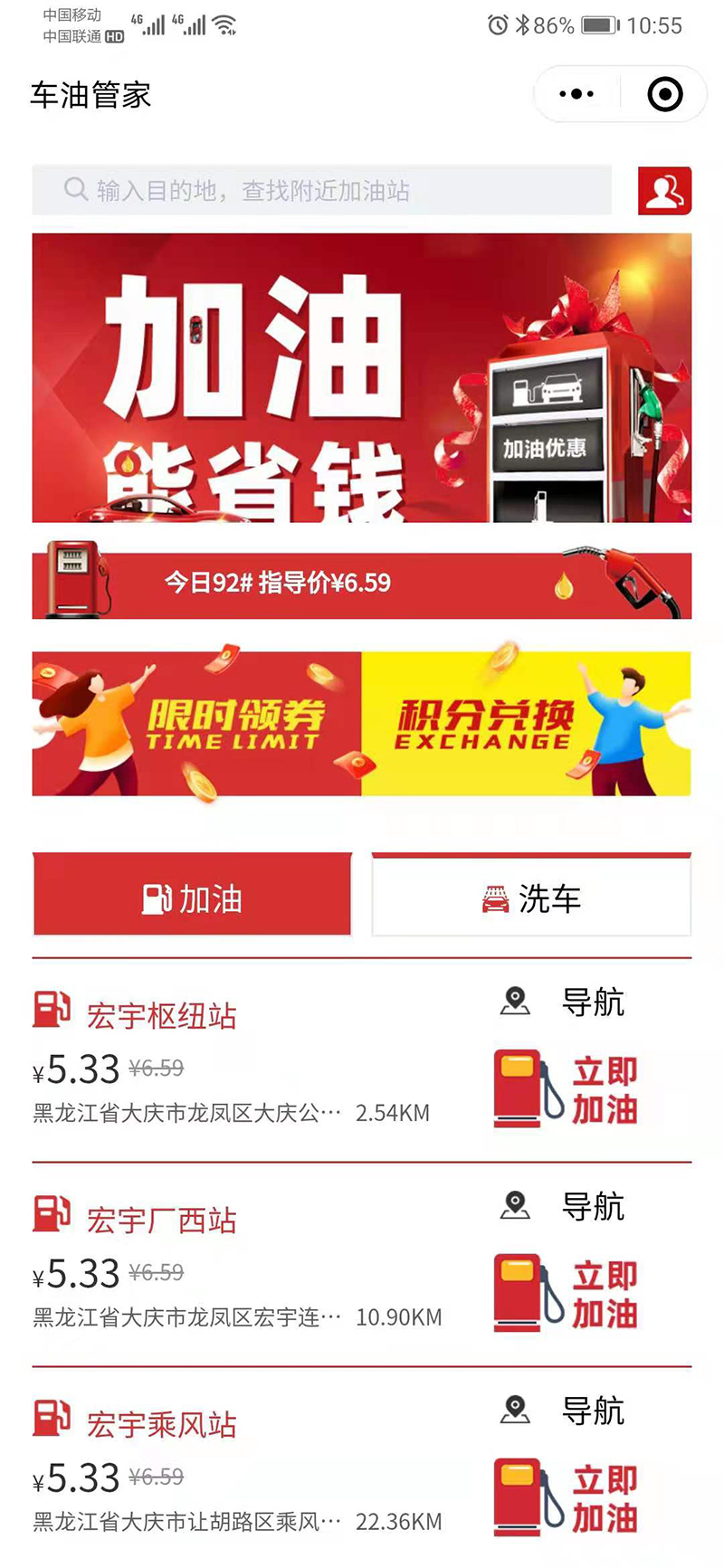This screenshot has height=1568, width=724.
Task: Open the red user profile icon
Action: (x=664, y=191)
